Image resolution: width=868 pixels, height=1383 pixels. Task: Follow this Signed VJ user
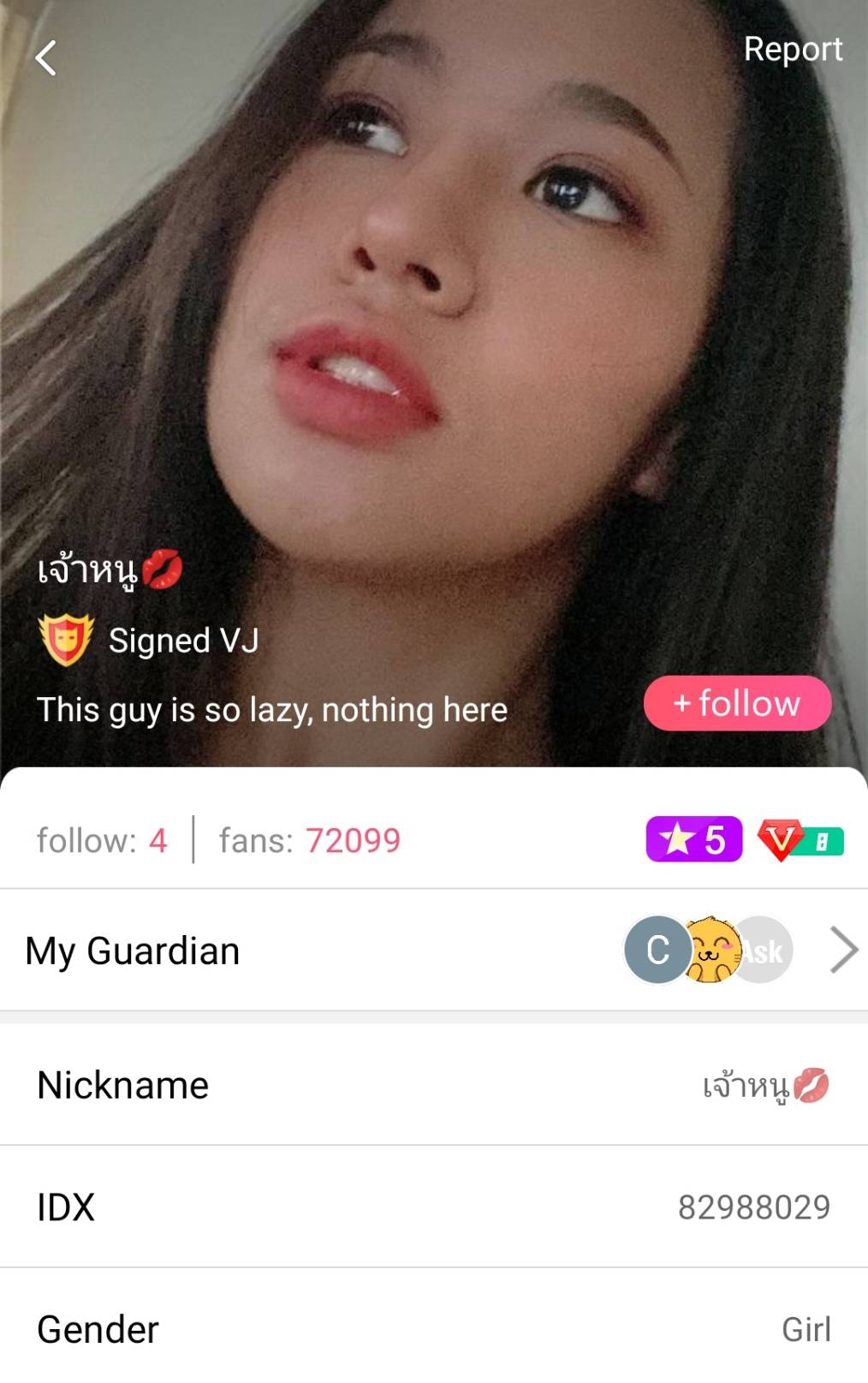(737, 703)
